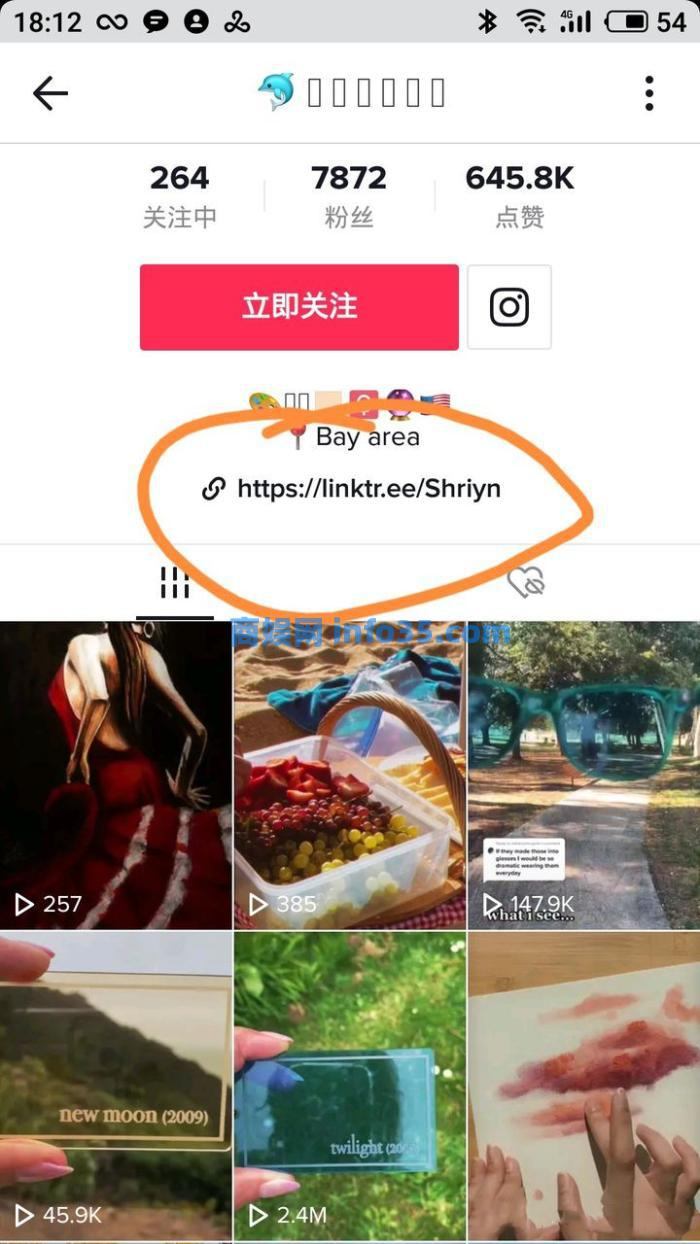Play the twilight video with 2.4M views

pos(349,1085)
